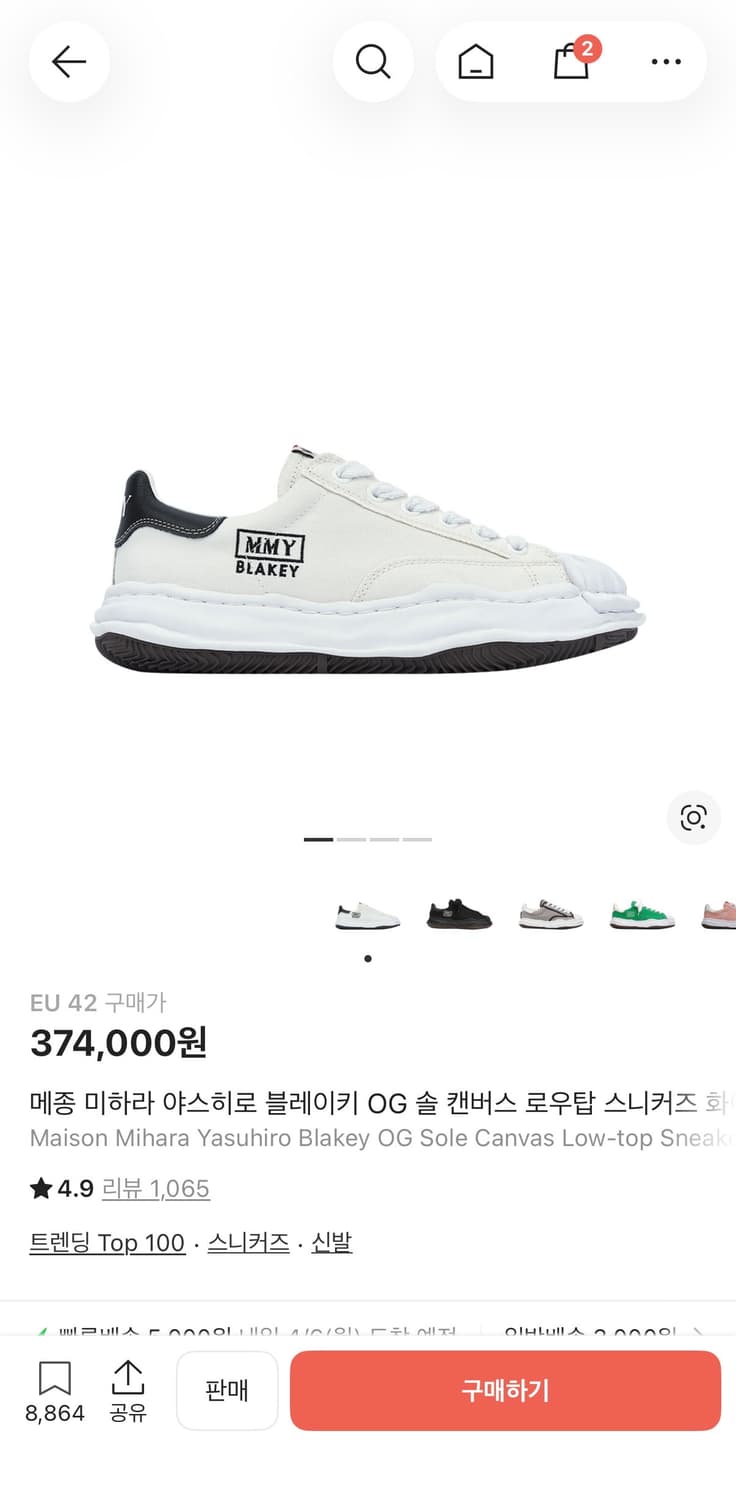Open the 트렌딩 Top 100 list

click(106, 1242)
